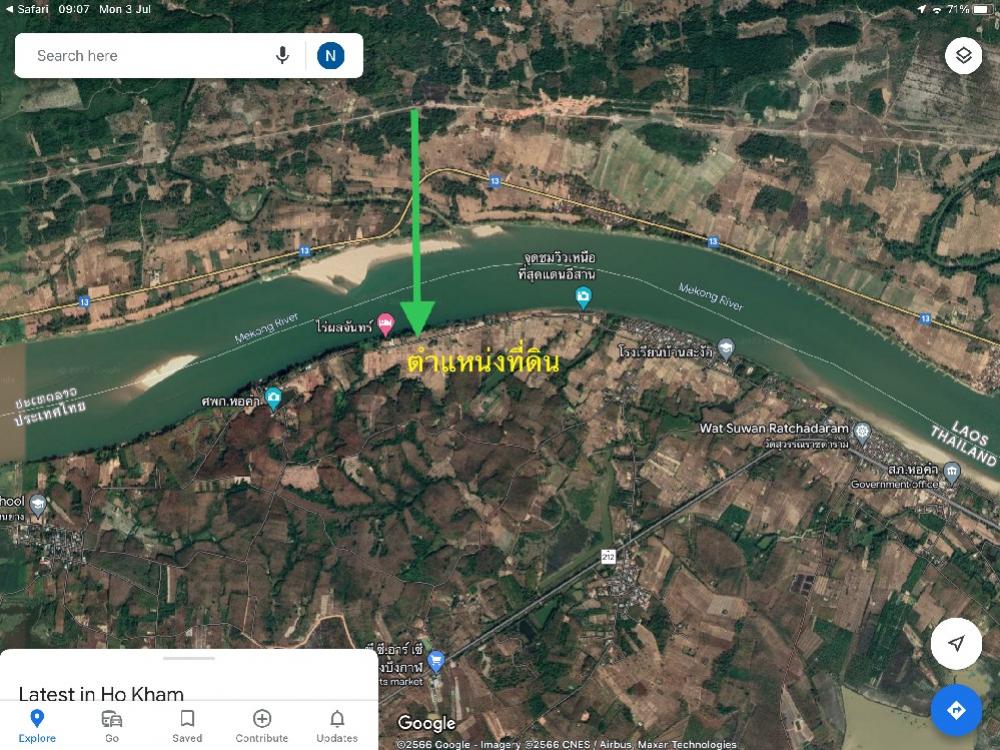Switch to the Saved tab

pyautogui.click(x=187, y=725)
